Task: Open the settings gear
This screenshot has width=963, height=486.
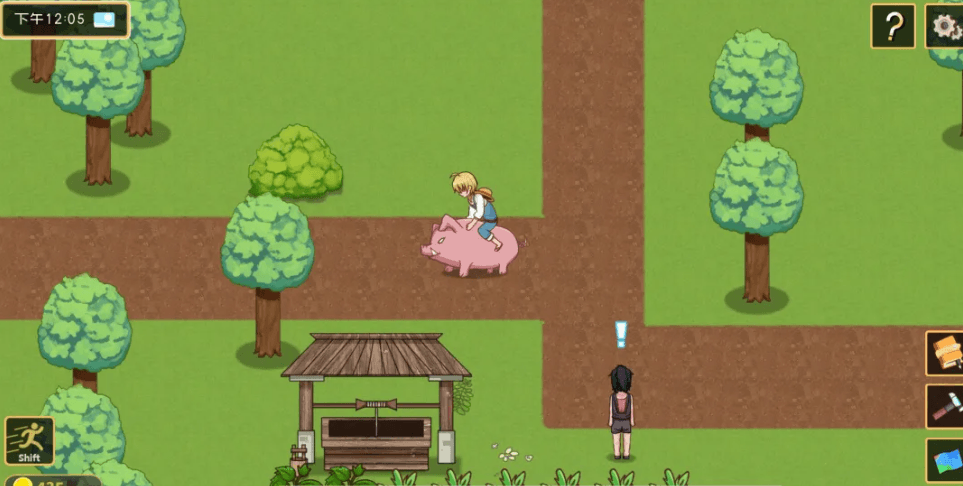Action: coord(944,26)
